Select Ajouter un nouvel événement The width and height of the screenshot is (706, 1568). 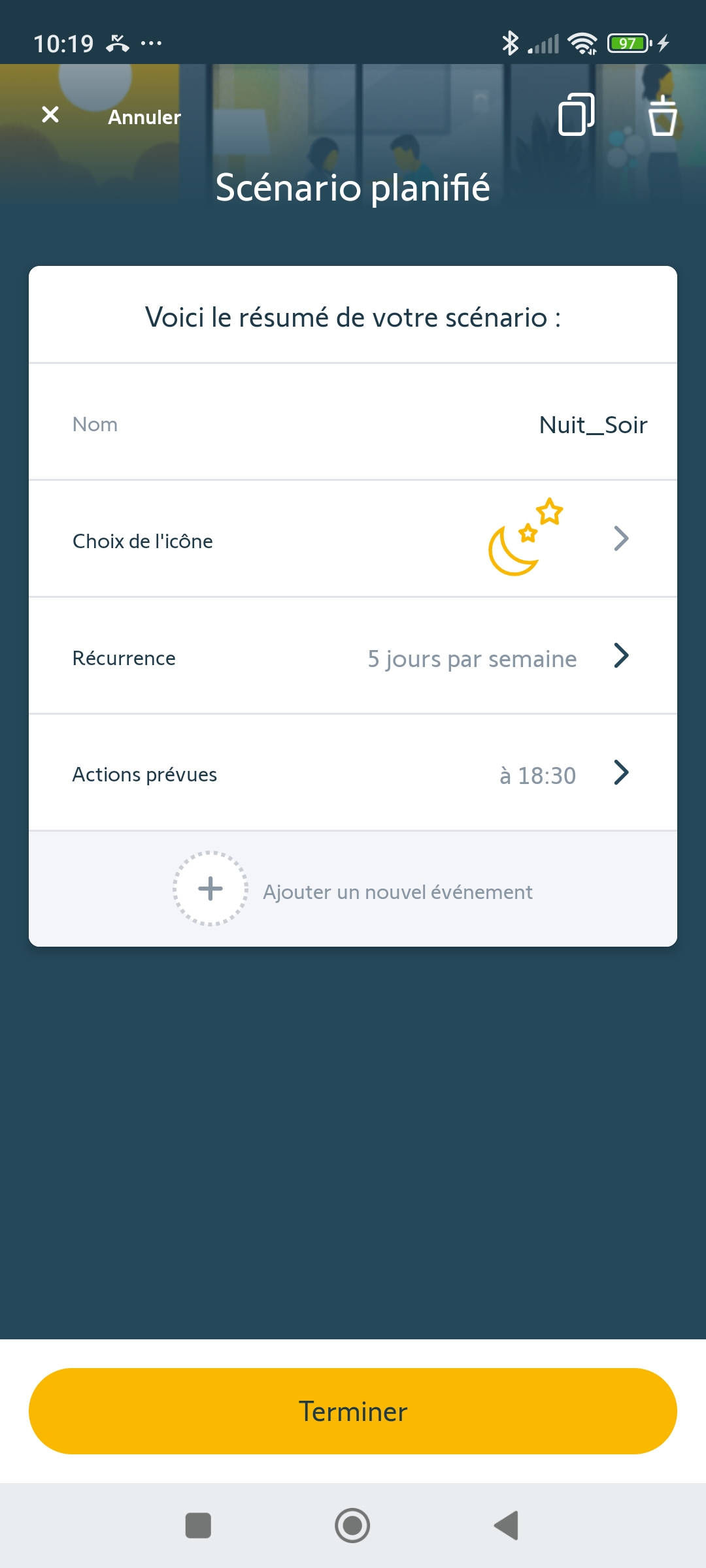[353, 890]
